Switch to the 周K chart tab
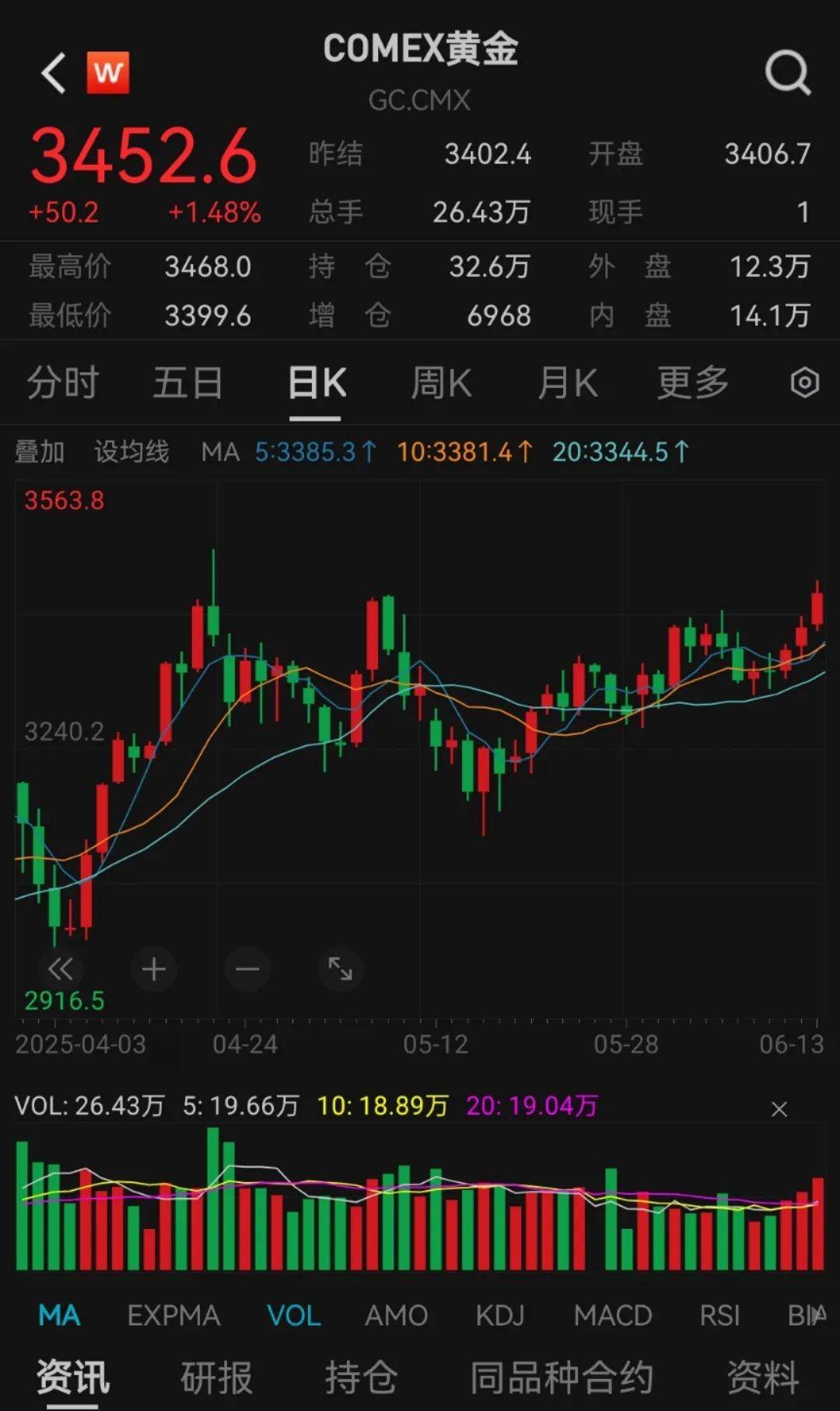 point(441,383)
